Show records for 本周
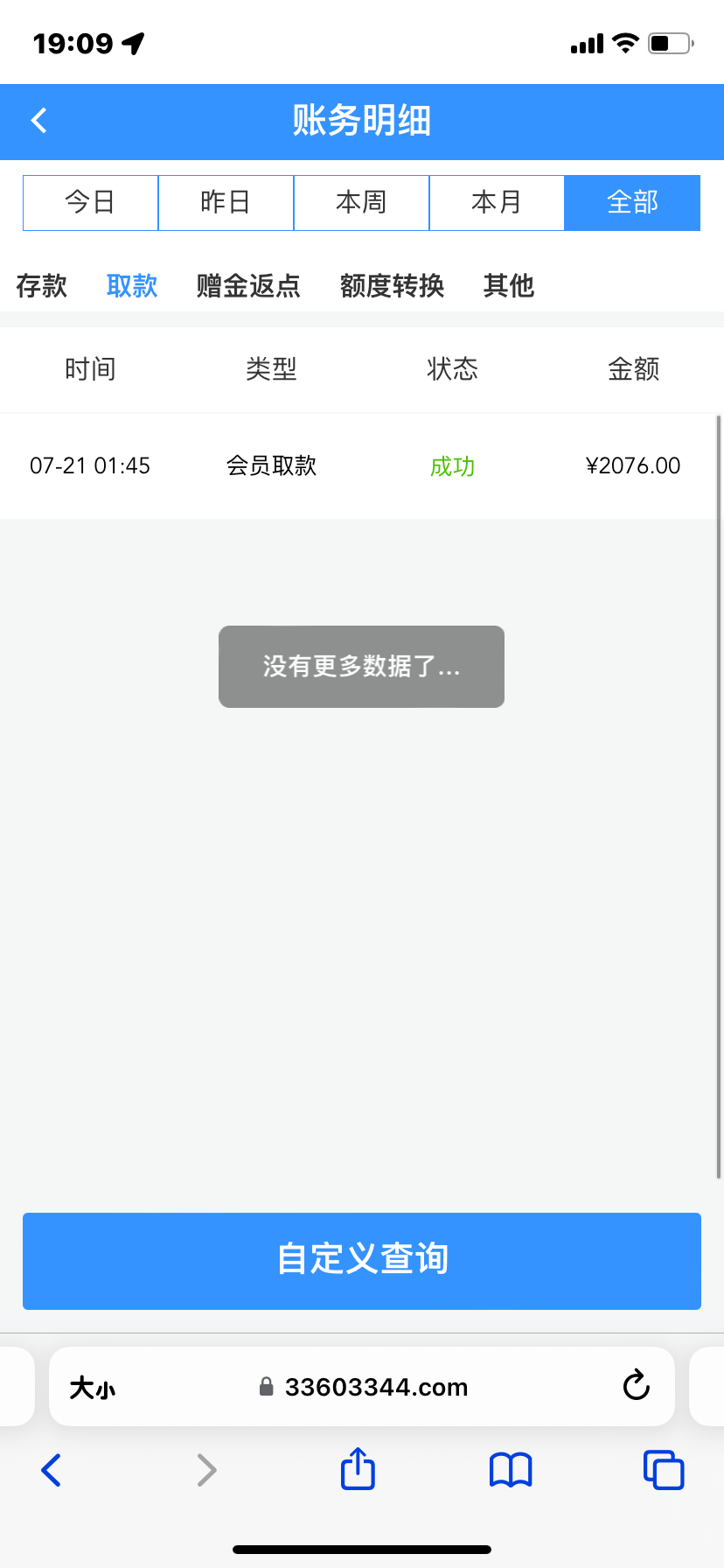724x1568 pixels. click(361, 203)
